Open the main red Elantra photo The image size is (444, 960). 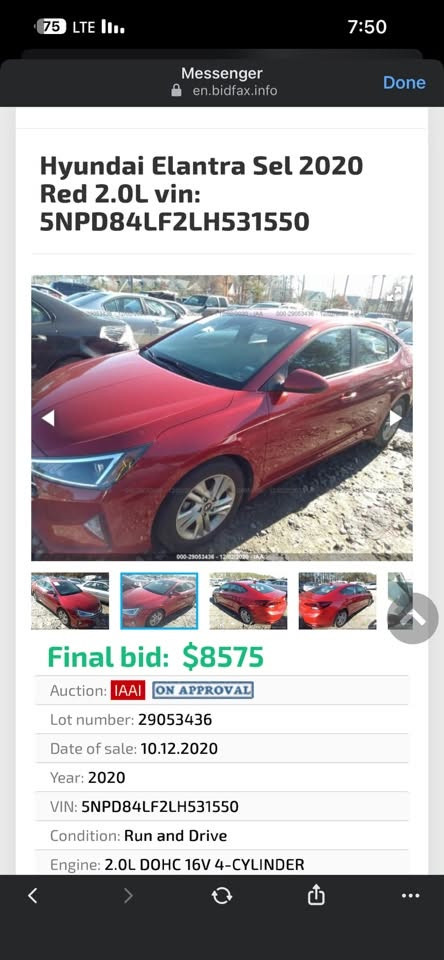point(222,418)
